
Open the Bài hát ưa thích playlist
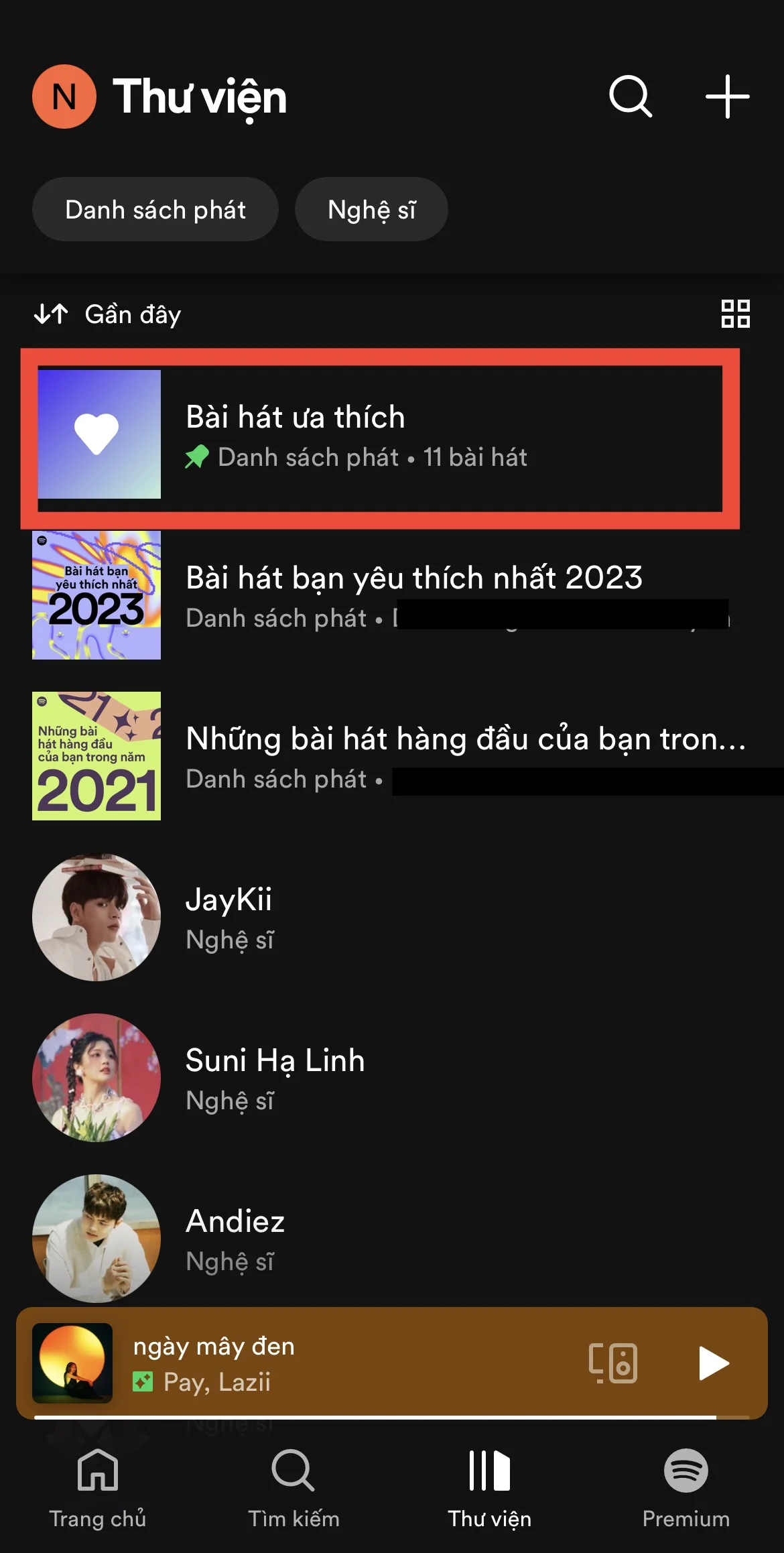click(x=379, y=436)
